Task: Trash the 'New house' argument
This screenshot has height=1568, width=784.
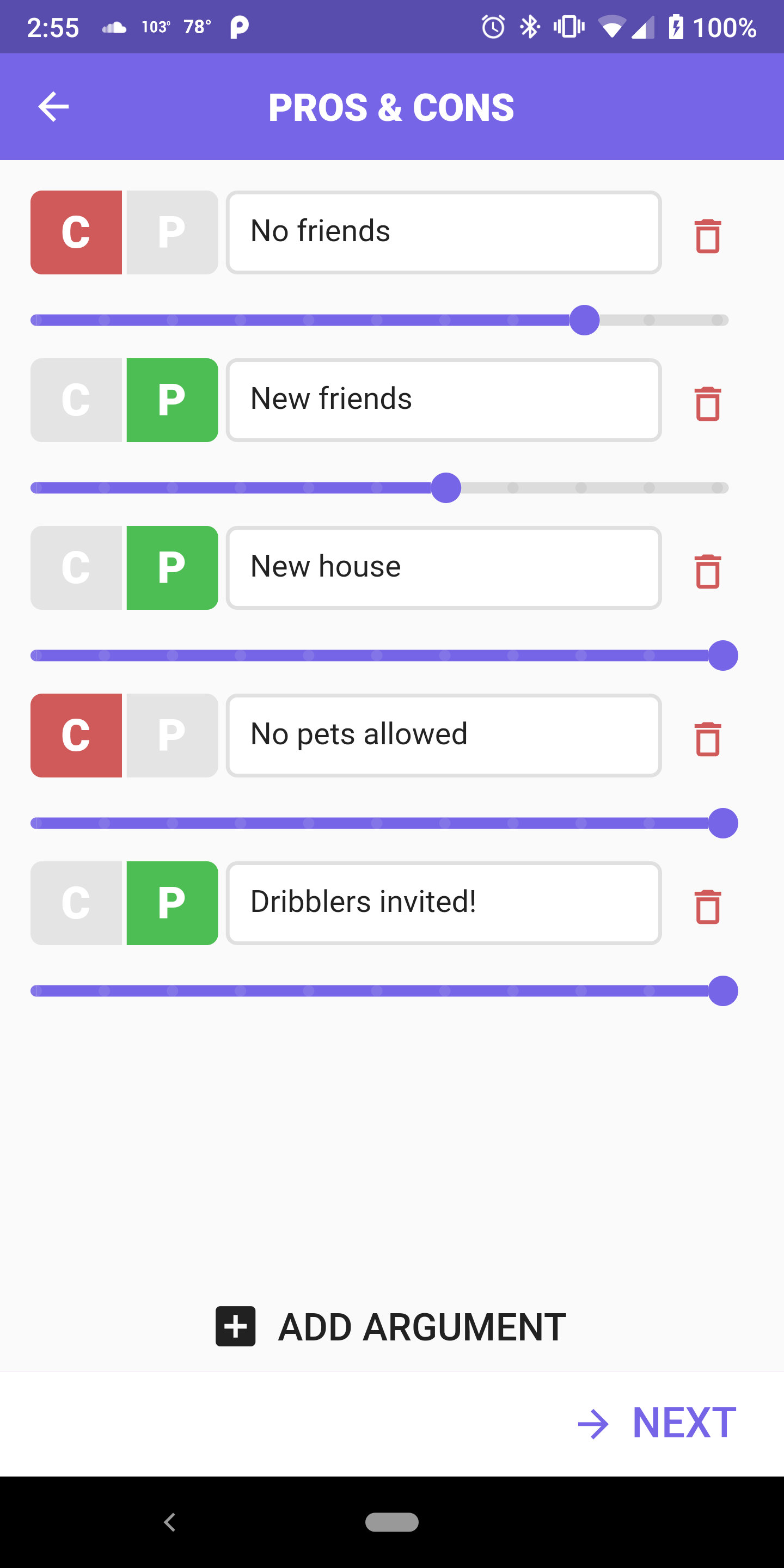Action: [x=707, y=571]
